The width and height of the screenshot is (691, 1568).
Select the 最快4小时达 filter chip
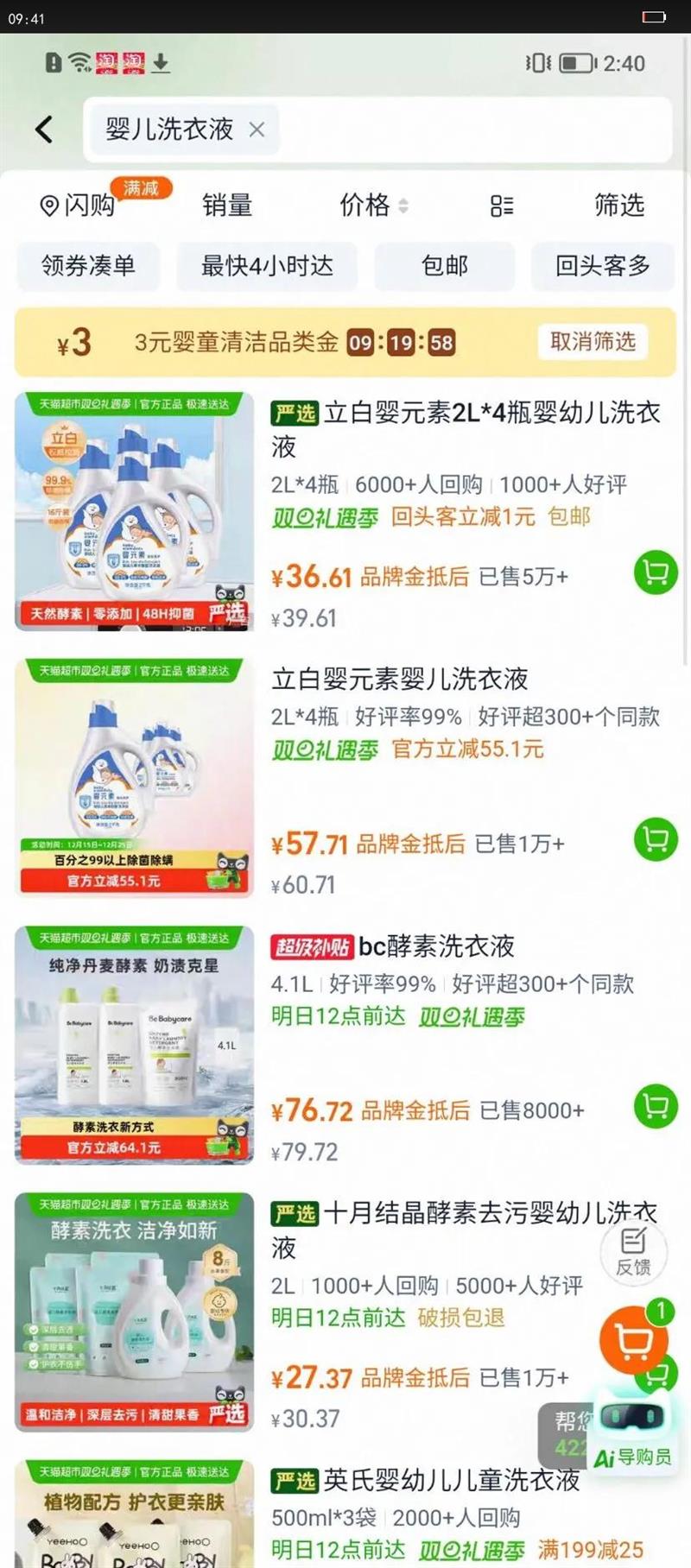[267, 266]
